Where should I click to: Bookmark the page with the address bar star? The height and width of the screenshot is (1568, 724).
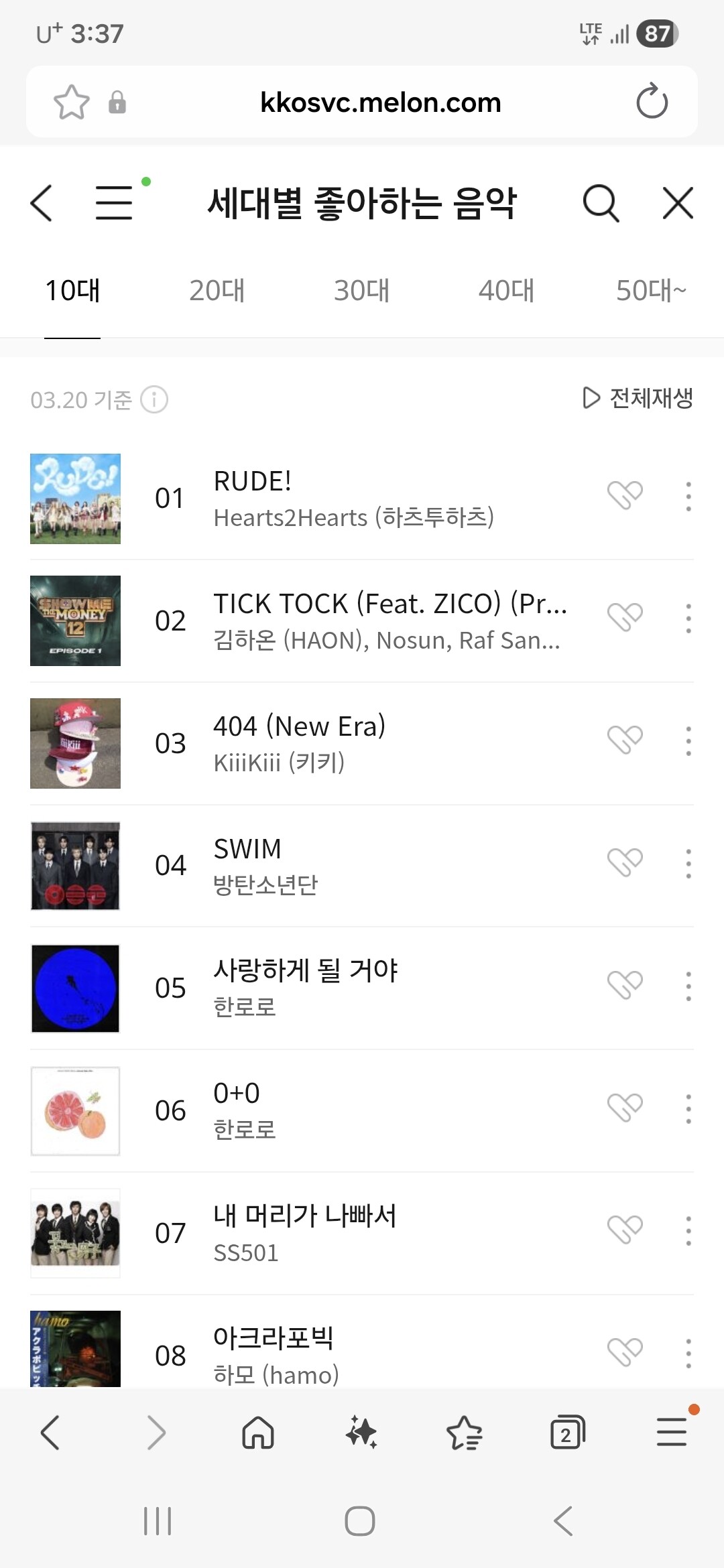(71, 103)
